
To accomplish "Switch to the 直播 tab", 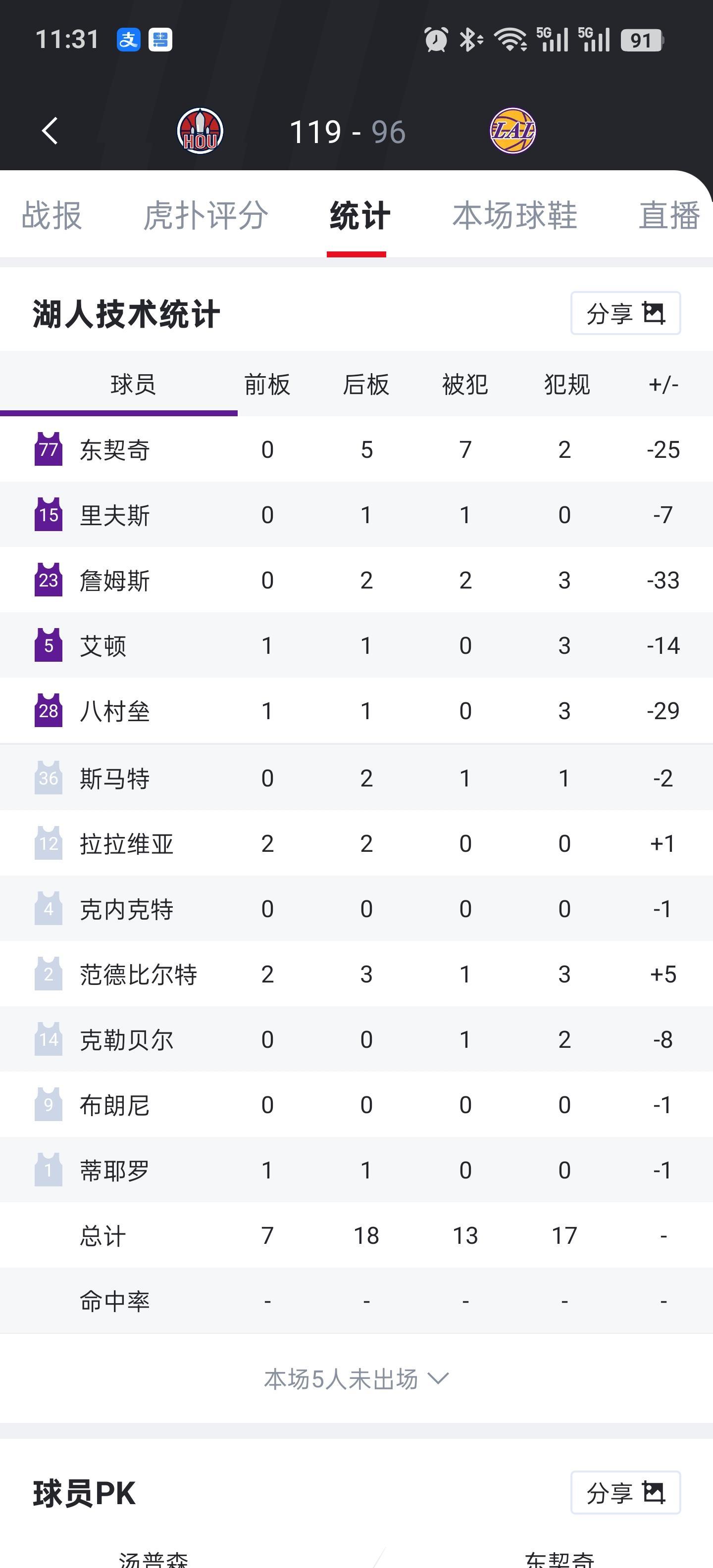I will click(x=668, y=215).
